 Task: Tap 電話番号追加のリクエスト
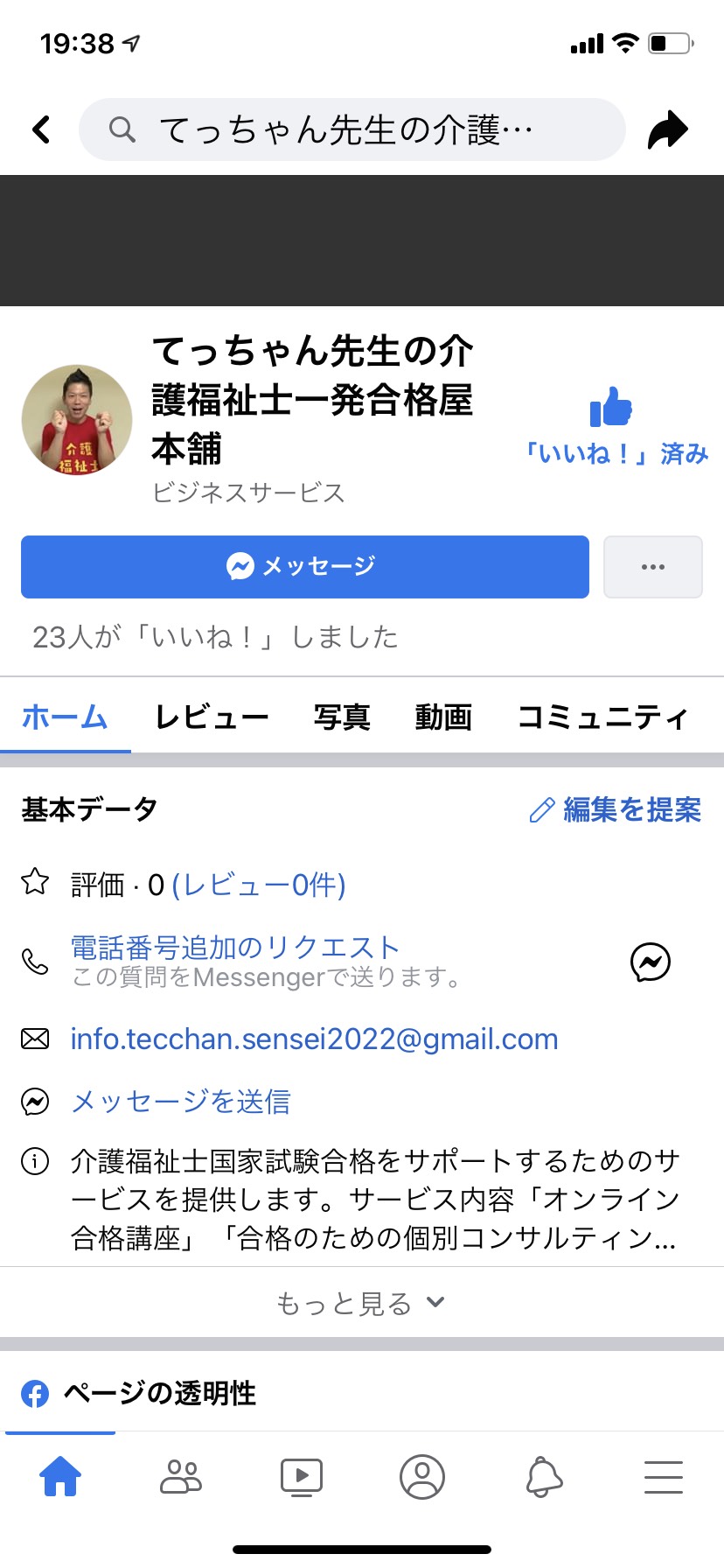(x=235, y=948)
